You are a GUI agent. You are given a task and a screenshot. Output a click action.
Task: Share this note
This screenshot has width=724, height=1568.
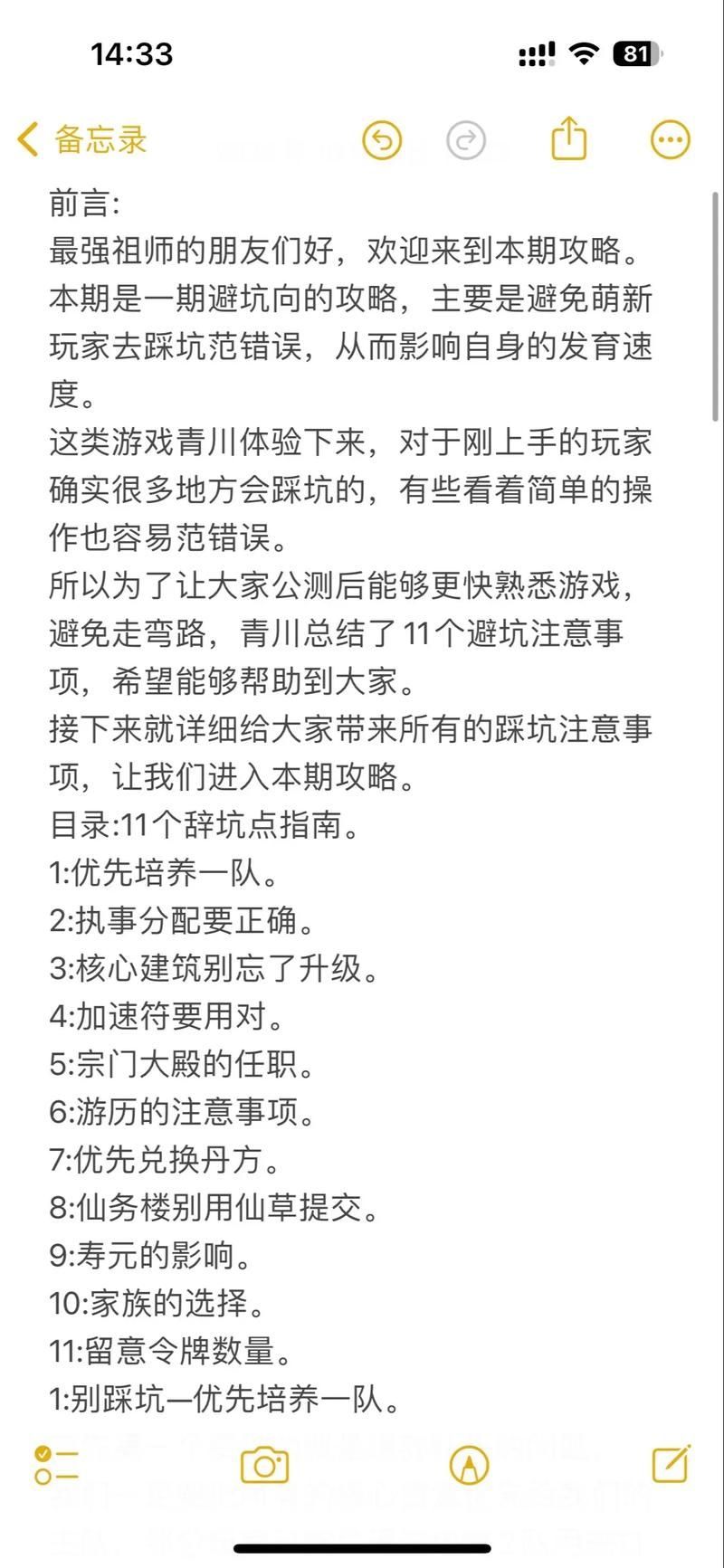569,139
